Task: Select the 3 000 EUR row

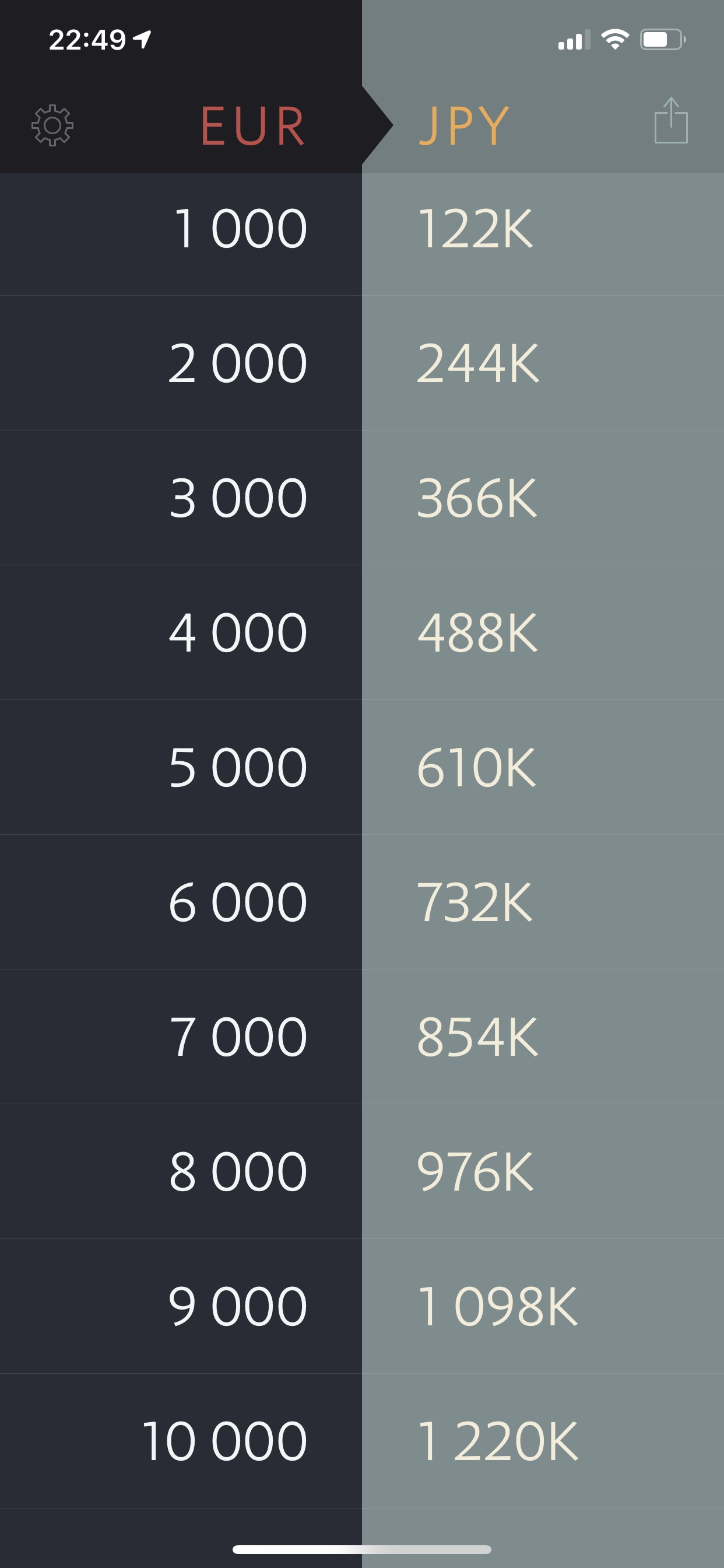Action: (x=362, y=498)
